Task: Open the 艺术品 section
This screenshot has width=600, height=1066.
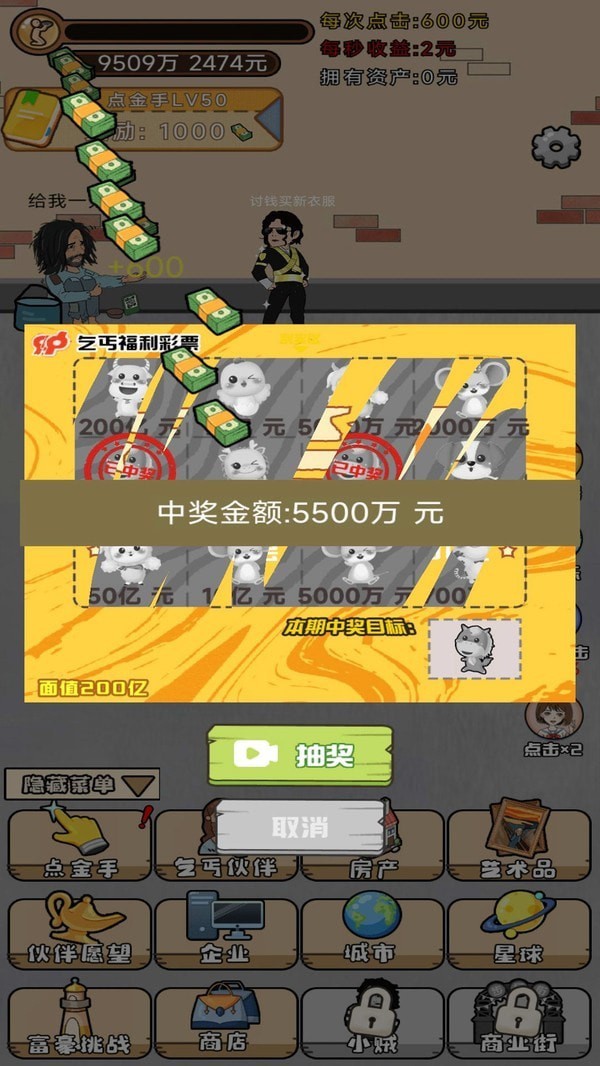Action: (x=517, y=845)
